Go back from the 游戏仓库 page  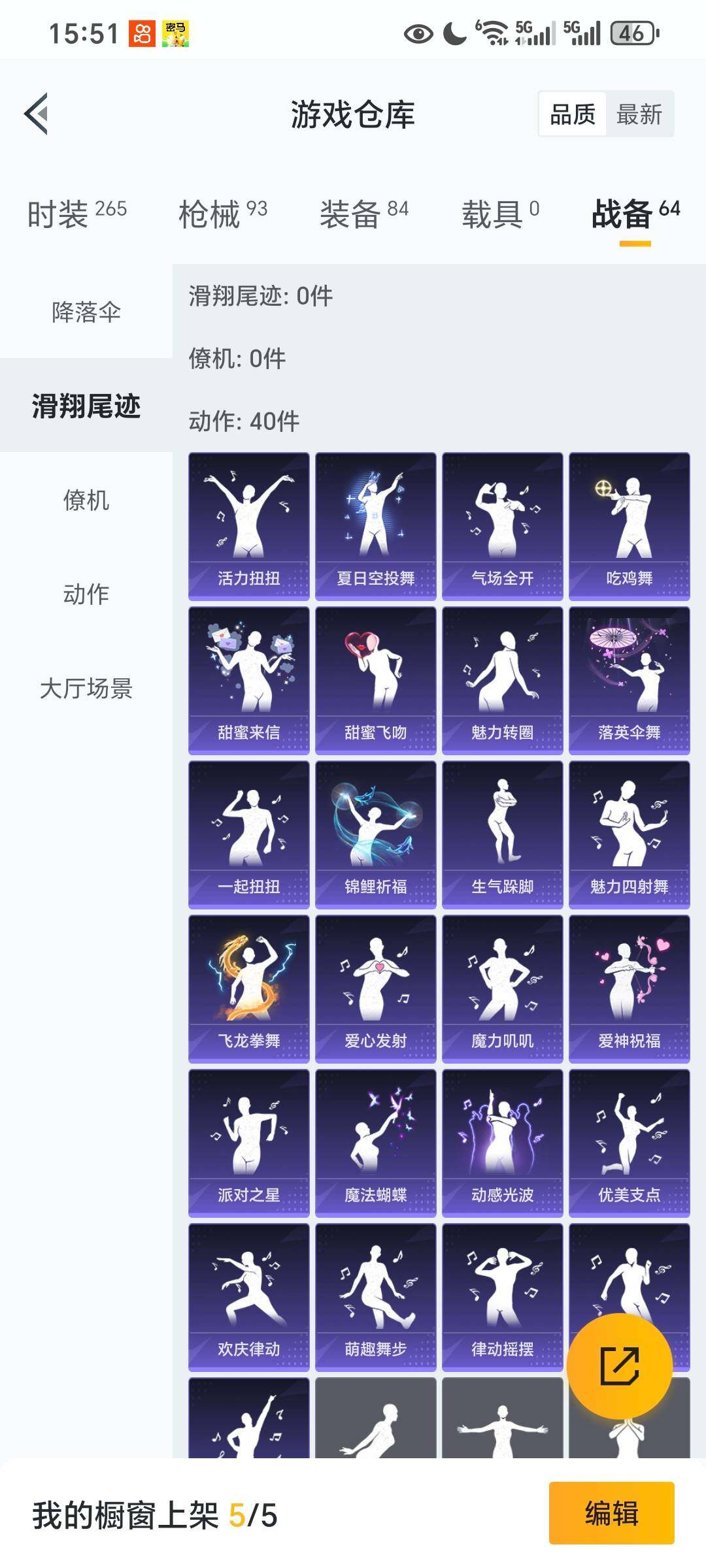(x=37, y=114)
